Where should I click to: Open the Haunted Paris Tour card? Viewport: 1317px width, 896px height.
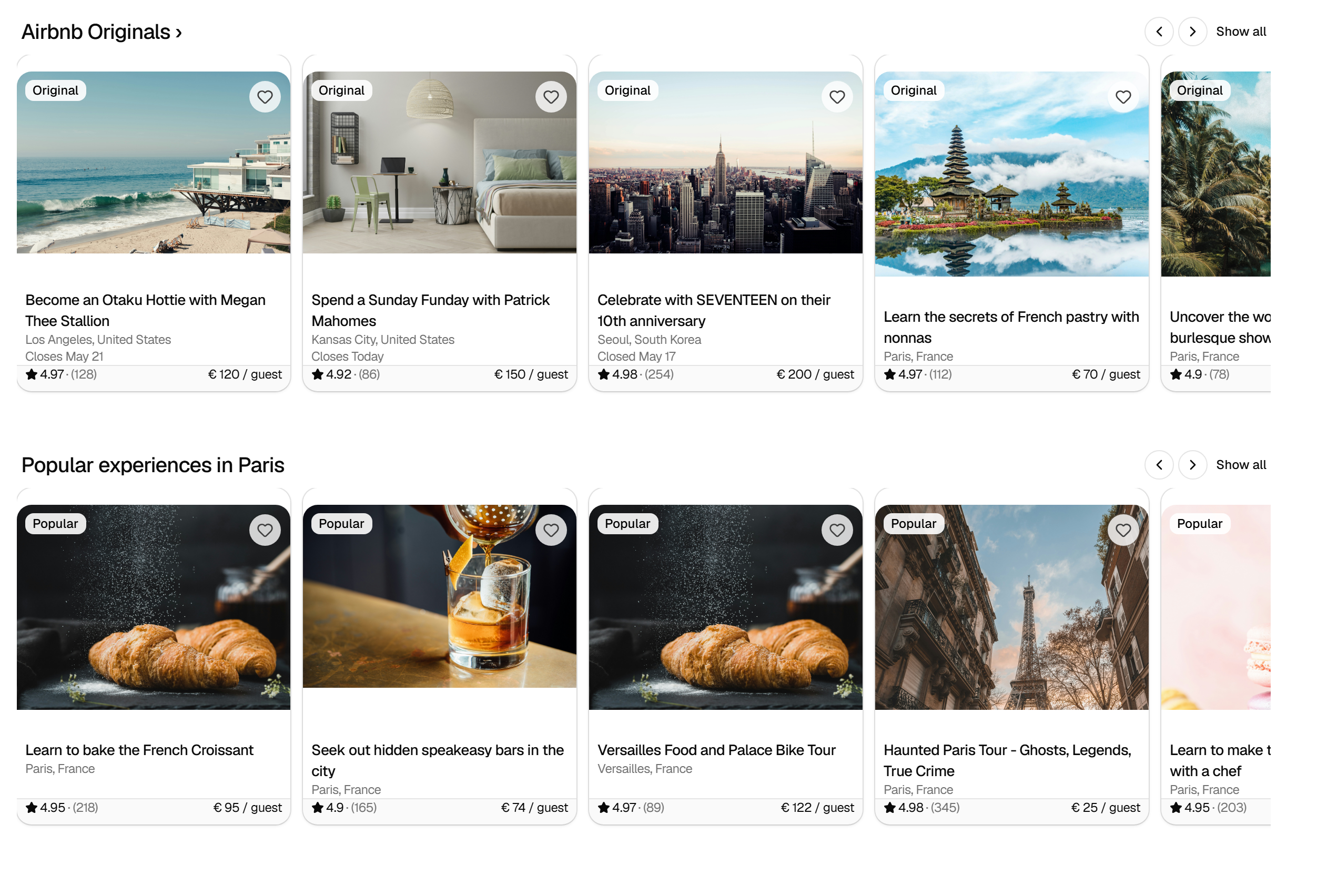[x=1011, y=656]
